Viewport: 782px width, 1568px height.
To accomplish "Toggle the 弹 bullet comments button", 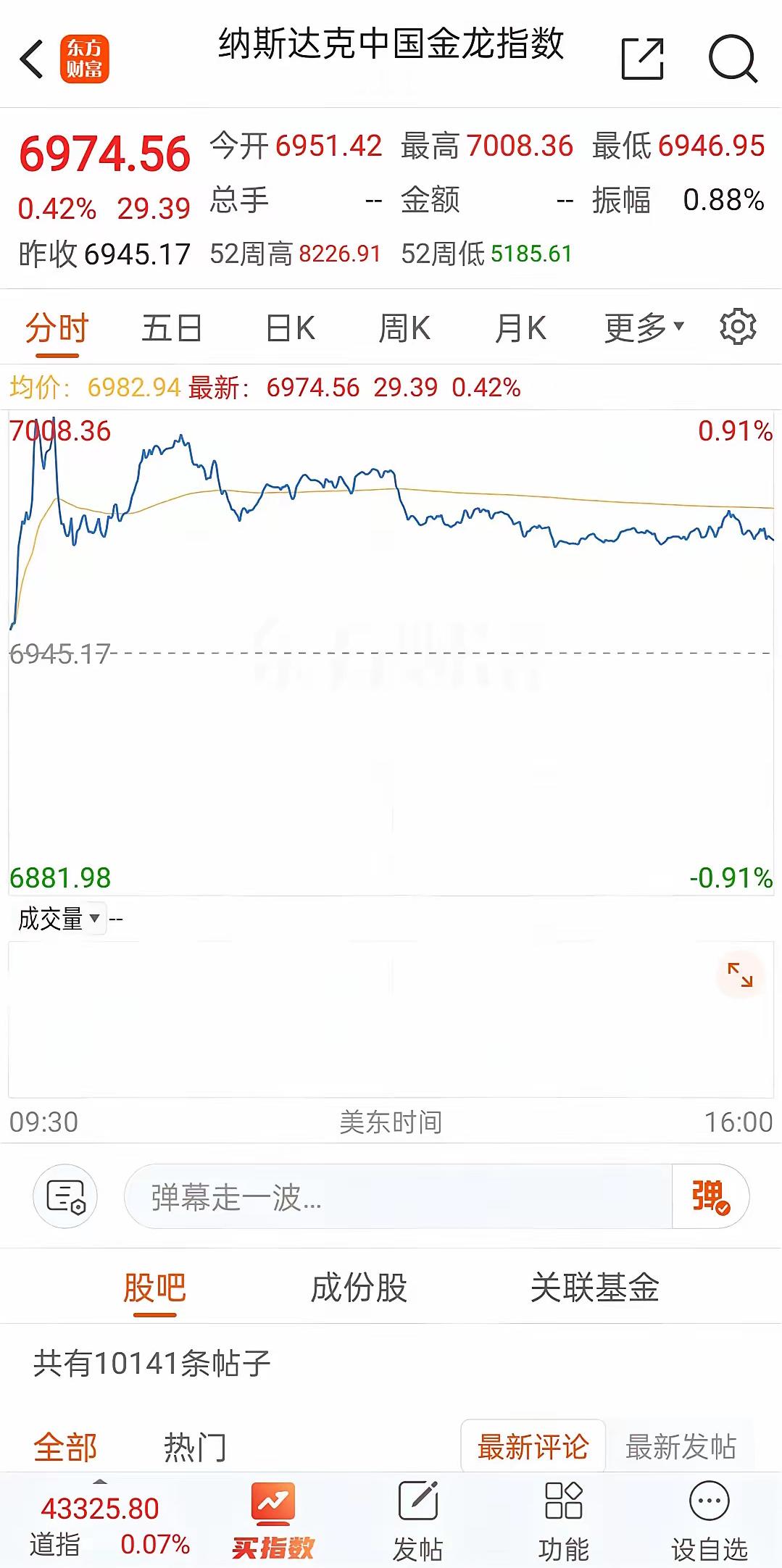I will [710, 1196].
